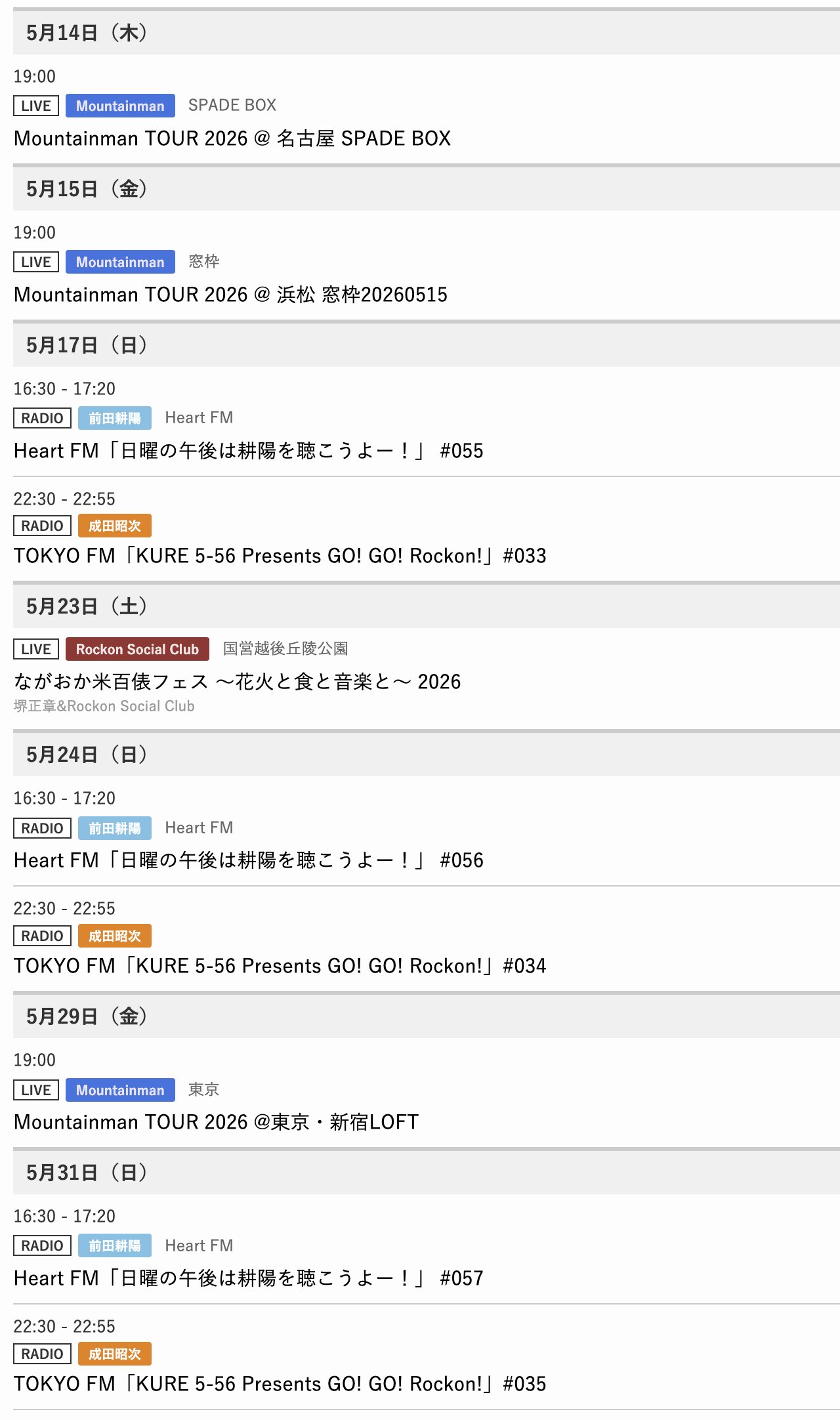This screenshot has height=1420, width=840.
Task: Open Mountainman TOUR 2026 浜松 窓枠 event
Action: (230, 295)
